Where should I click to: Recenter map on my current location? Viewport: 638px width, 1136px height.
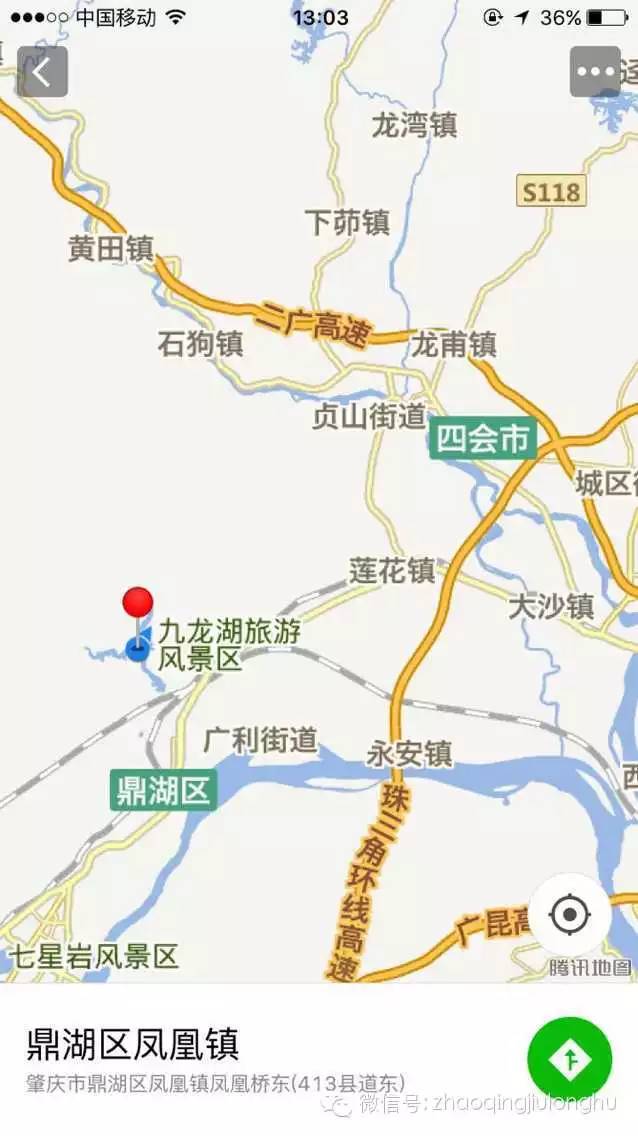tap(570, 914)
